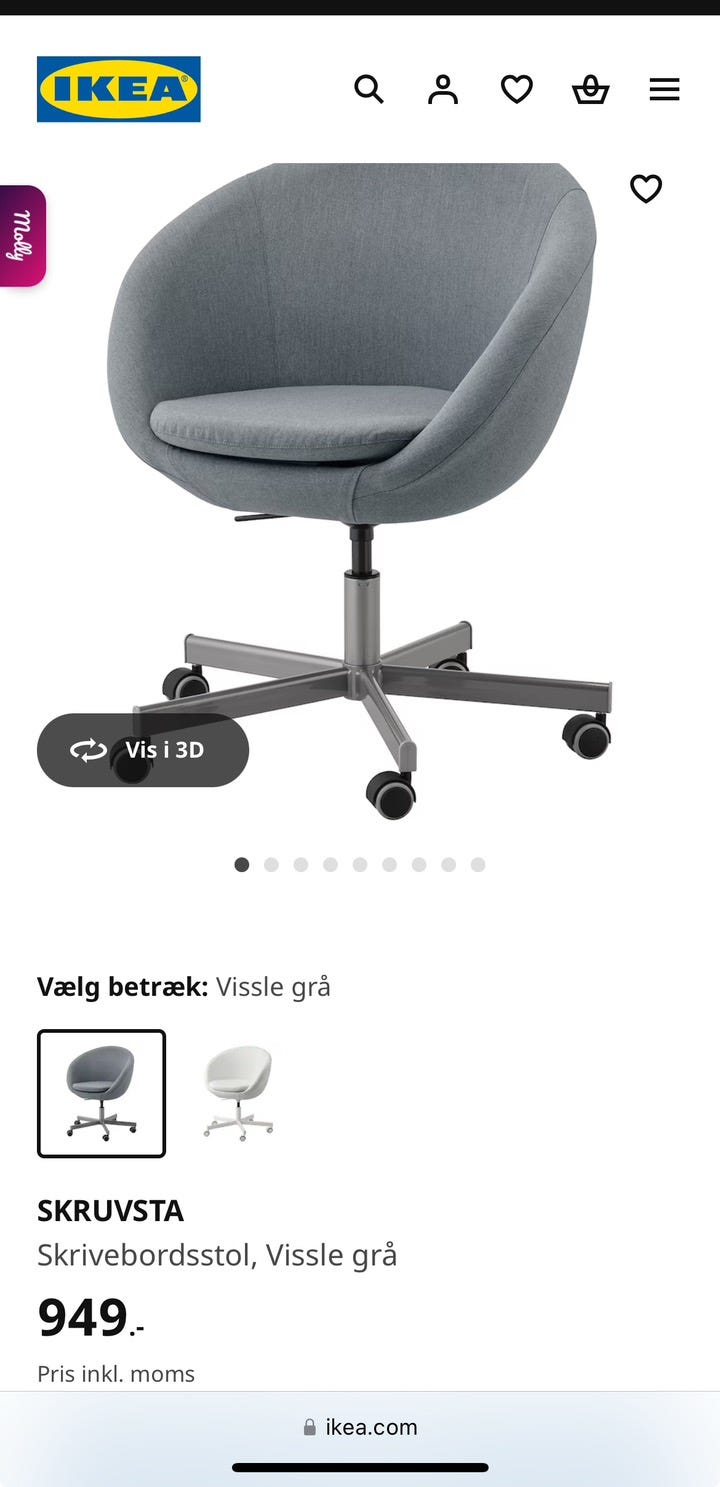The width and height of the screenshot is (720, 1487).
Task: Select the gray chair color swatch thumbnail
Action: tap(101, 1094)
